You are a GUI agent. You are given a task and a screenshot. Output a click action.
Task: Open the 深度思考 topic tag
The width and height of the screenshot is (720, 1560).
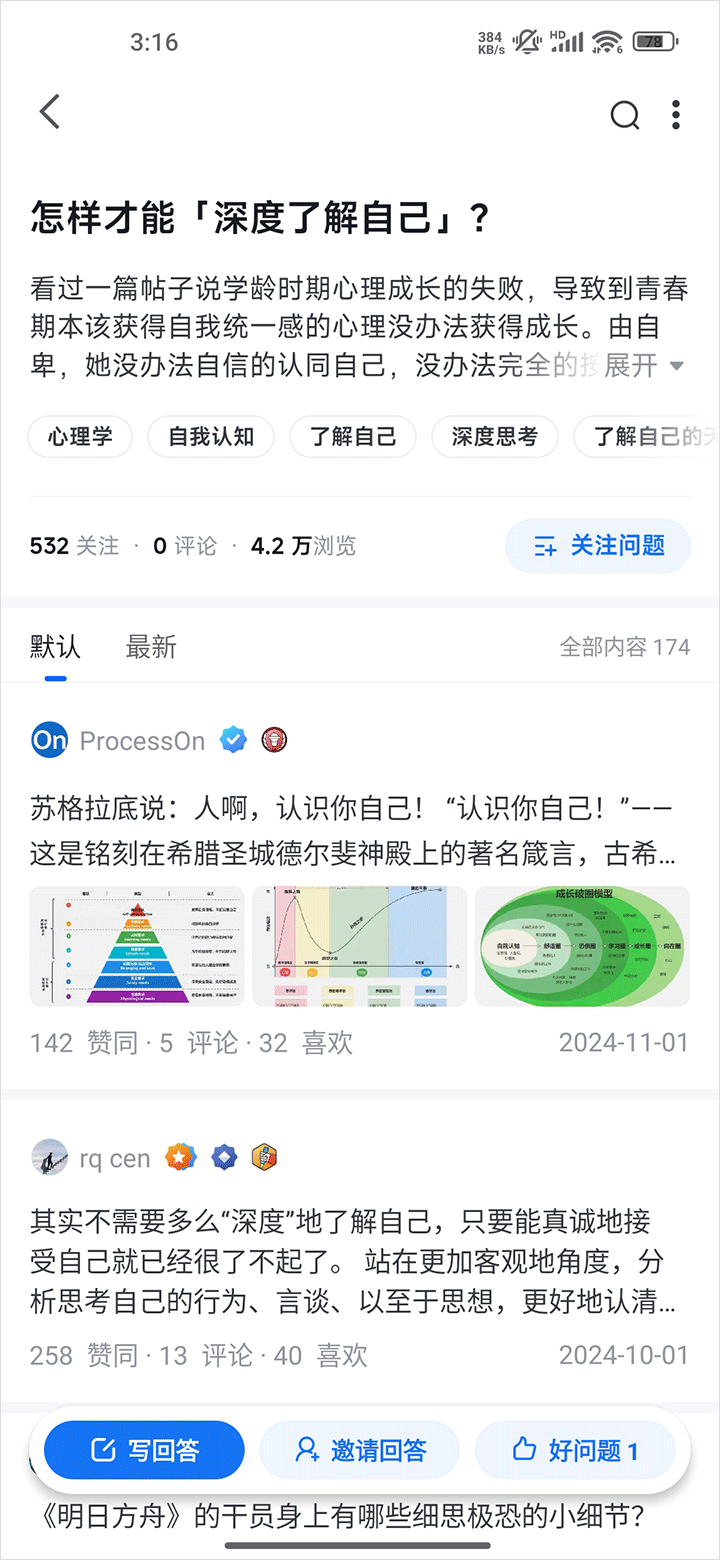click(494, 437)
